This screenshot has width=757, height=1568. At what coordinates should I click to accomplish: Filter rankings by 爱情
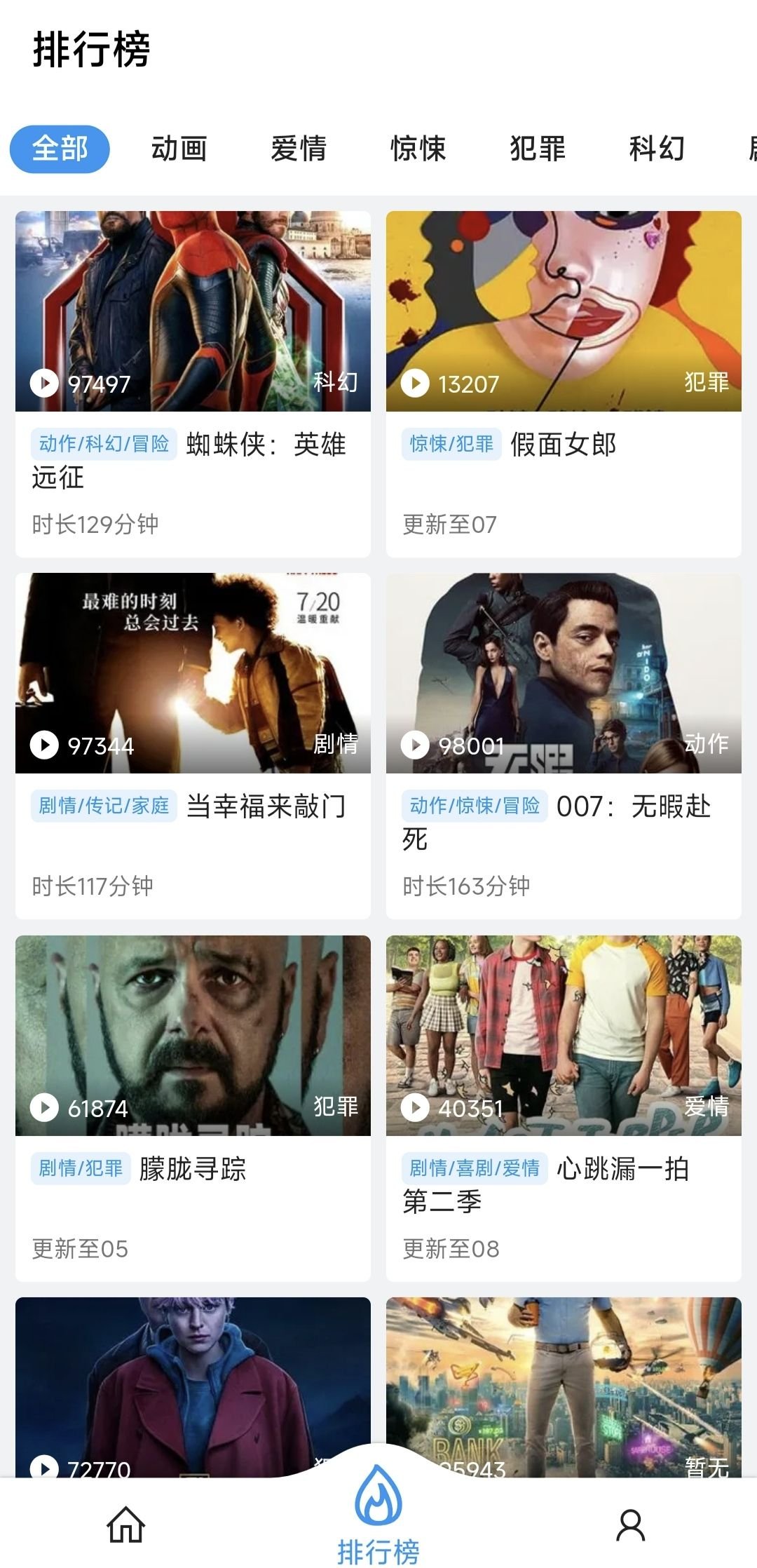point(299,149)
